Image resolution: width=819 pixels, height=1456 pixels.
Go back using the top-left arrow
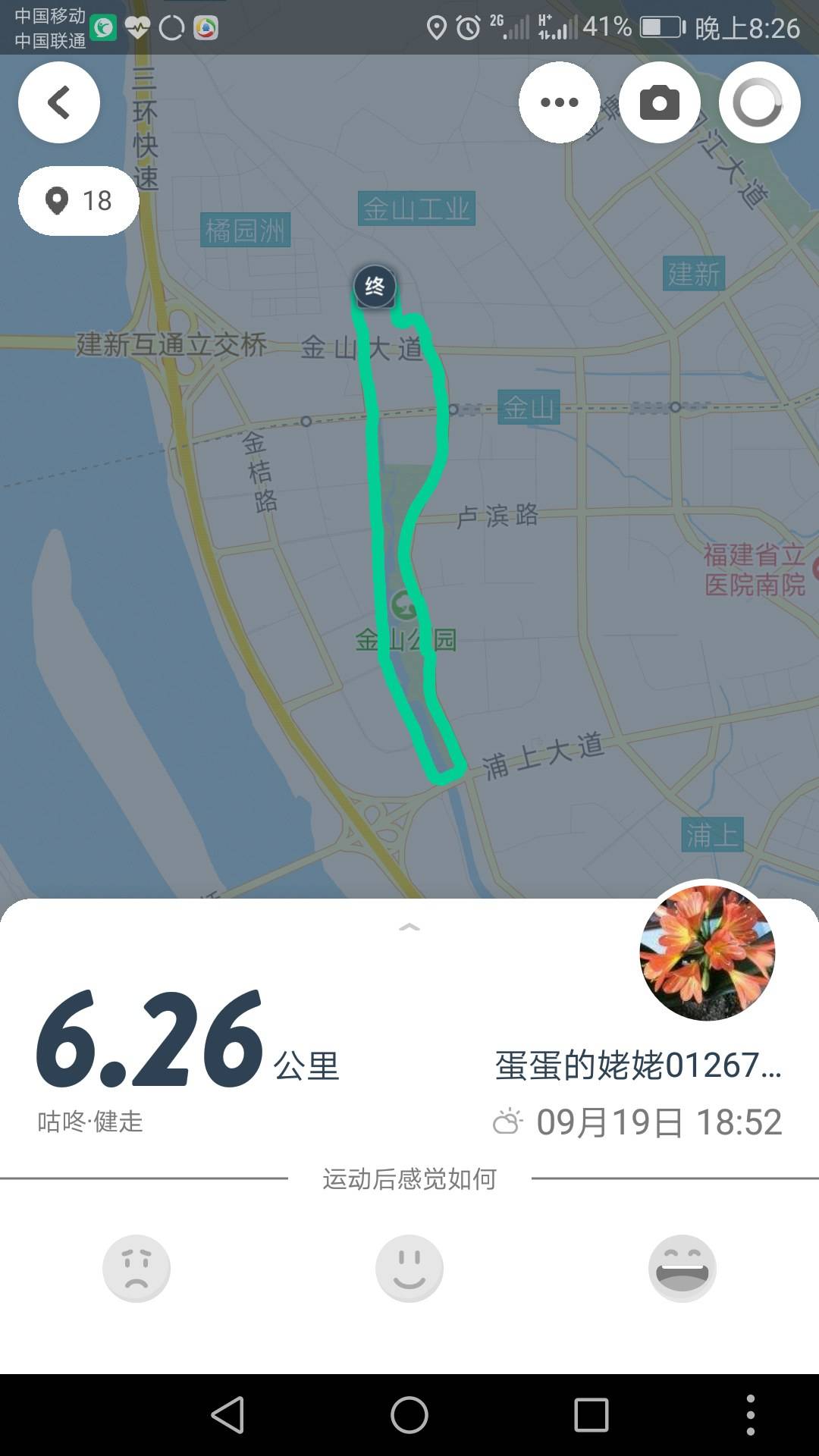[59, 102]
